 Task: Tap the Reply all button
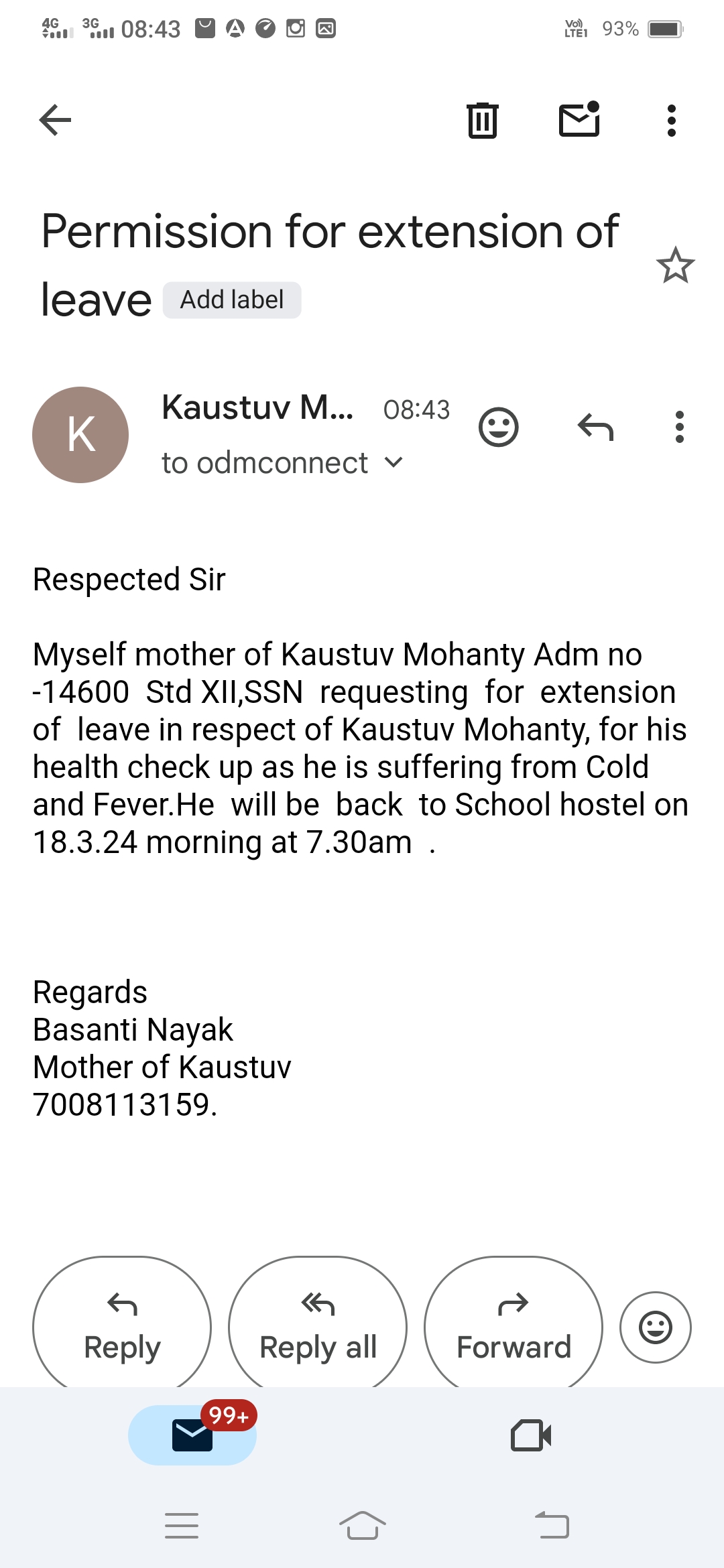[318, 1325]
